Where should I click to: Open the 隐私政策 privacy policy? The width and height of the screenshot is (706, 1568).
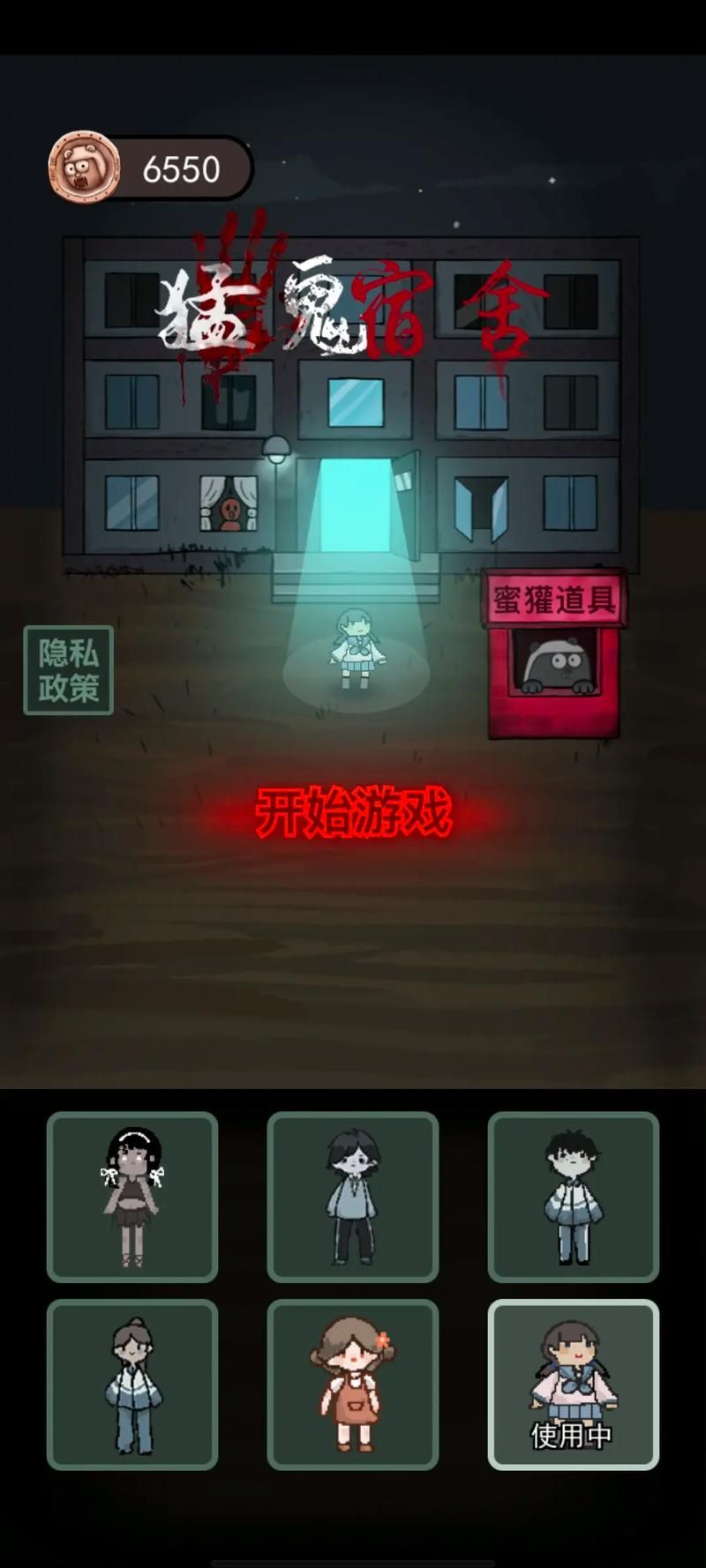point(68,670)
